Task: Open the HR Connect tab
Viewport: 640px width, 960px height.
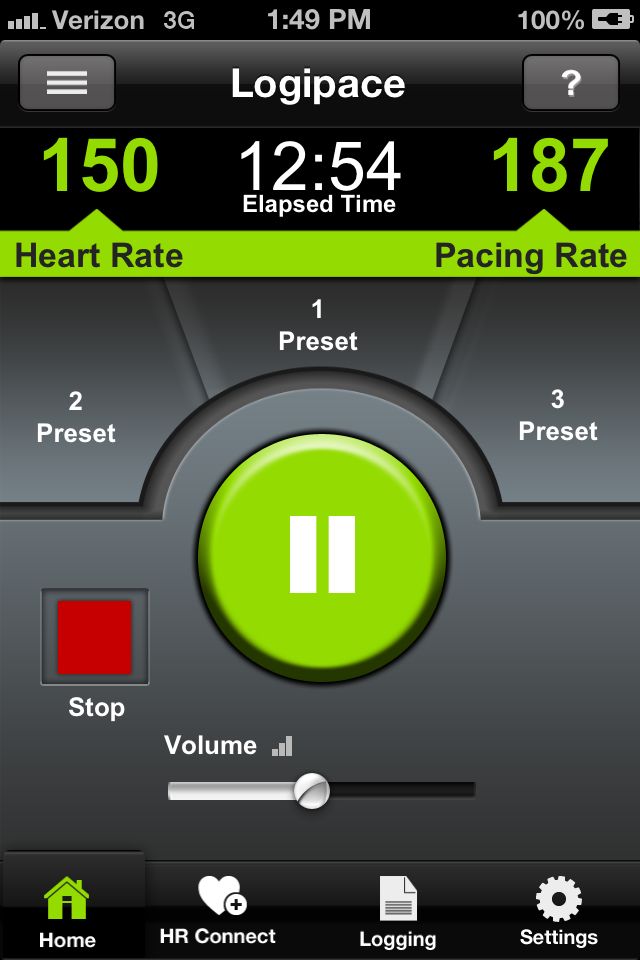Action: click(x=218, y=910)
